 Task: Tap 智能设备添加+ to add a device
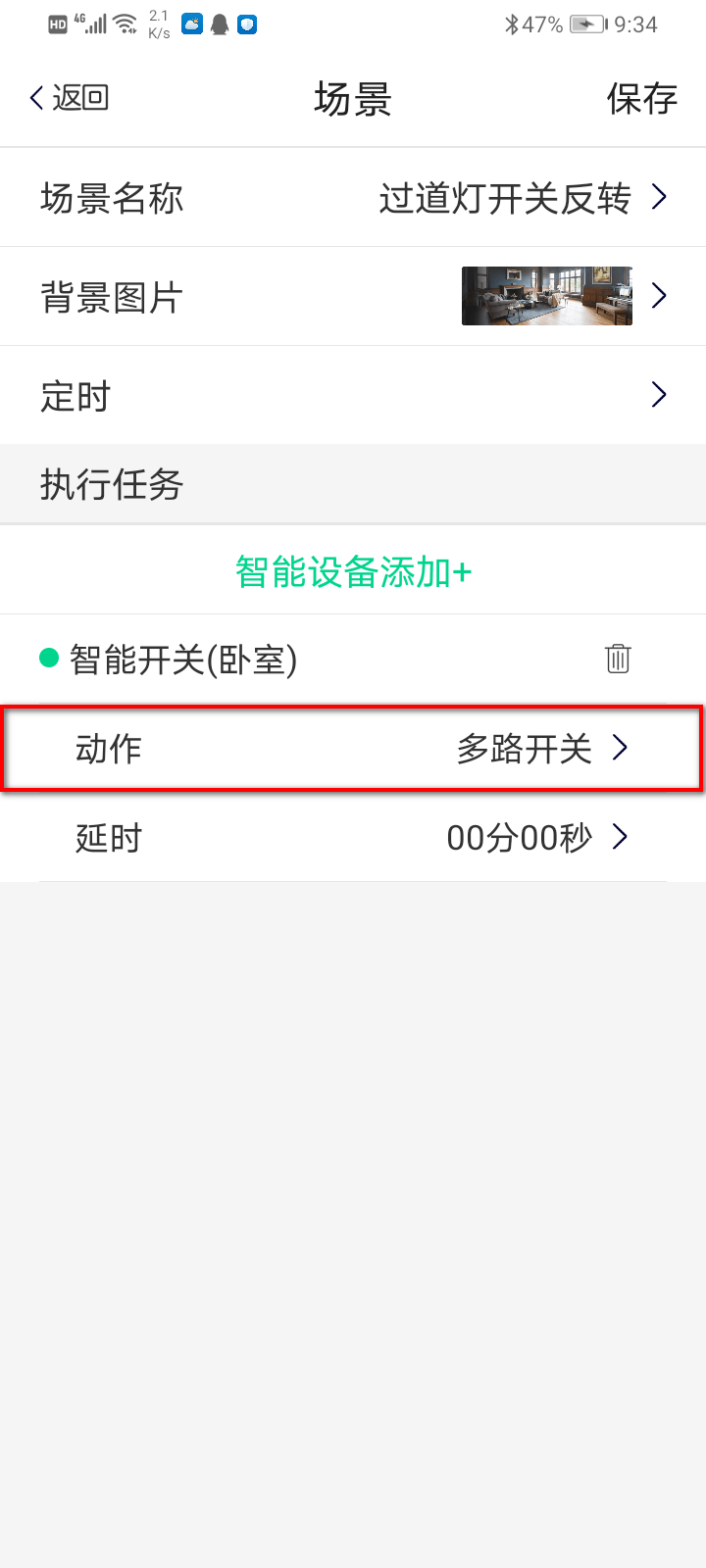point(353,571)
